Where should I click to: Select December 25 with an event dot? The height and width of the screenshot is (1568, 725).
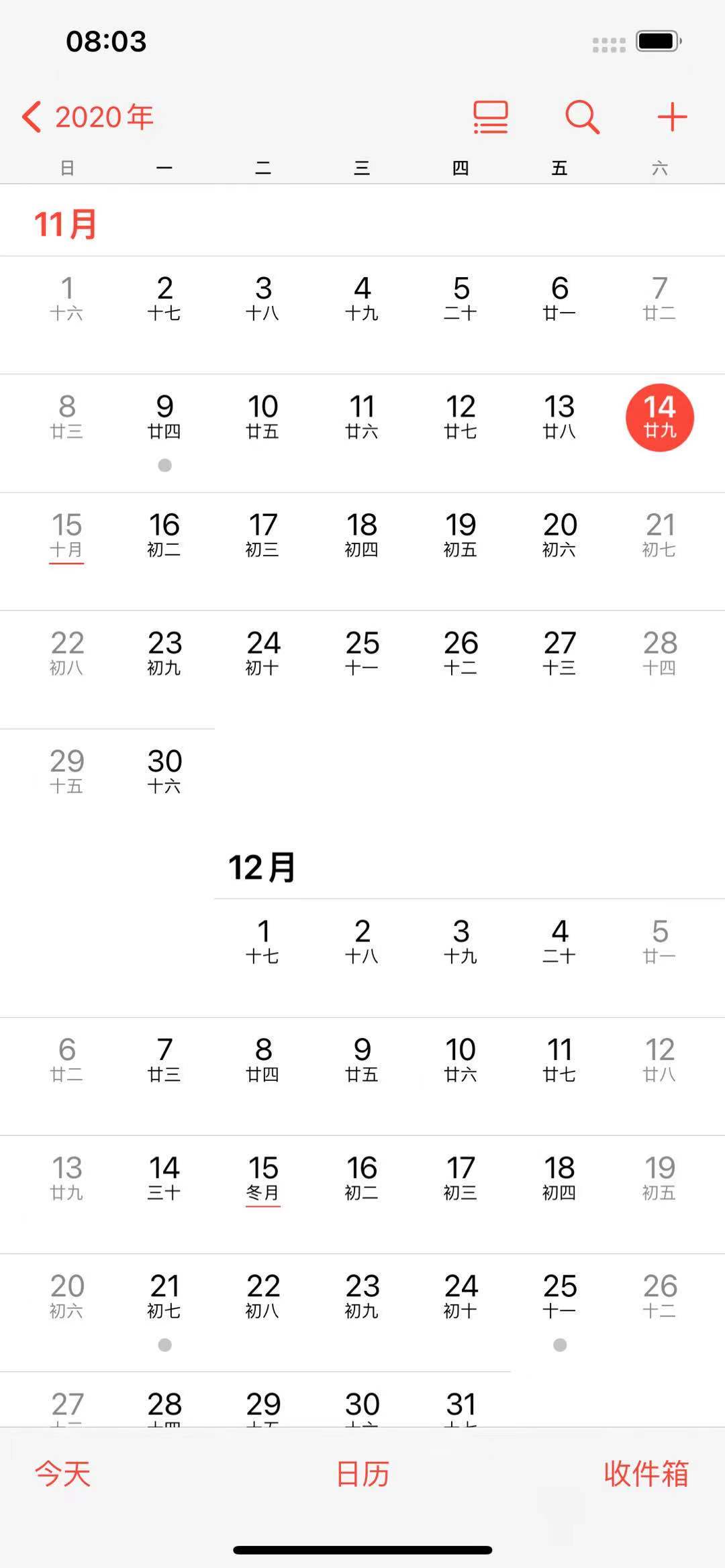pyautogui.click(x=560, y=1297)
